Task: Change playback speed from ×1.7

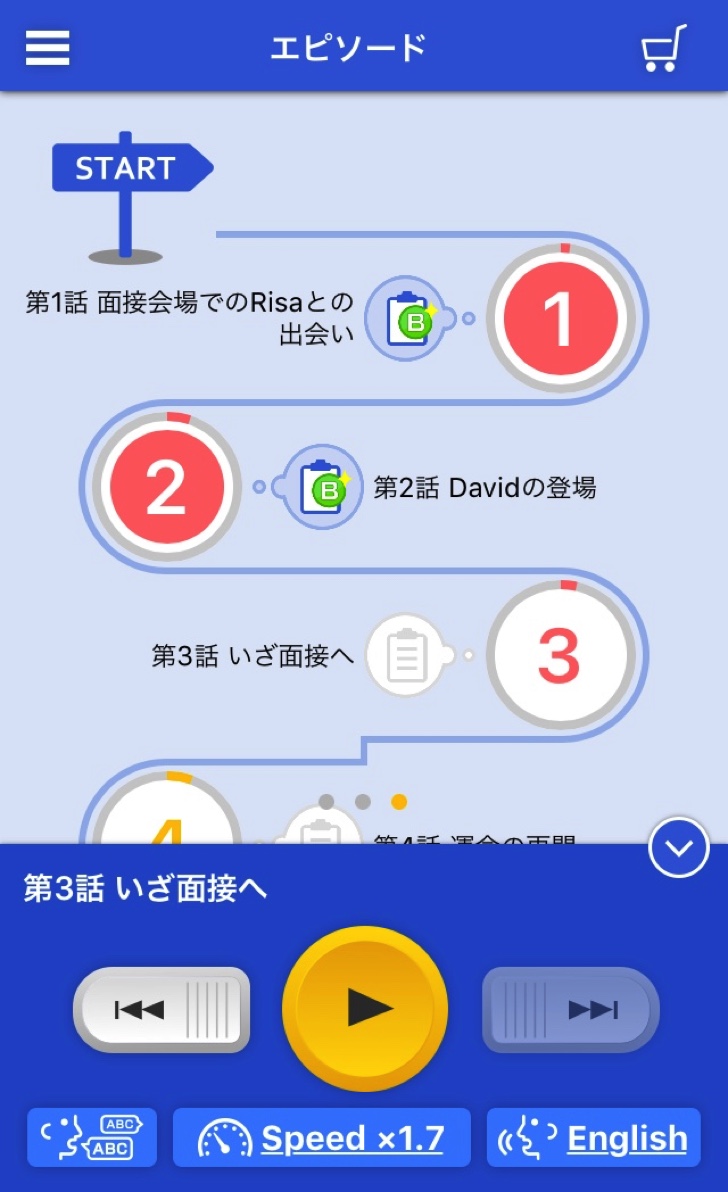Action: [x=321, y=1138]
